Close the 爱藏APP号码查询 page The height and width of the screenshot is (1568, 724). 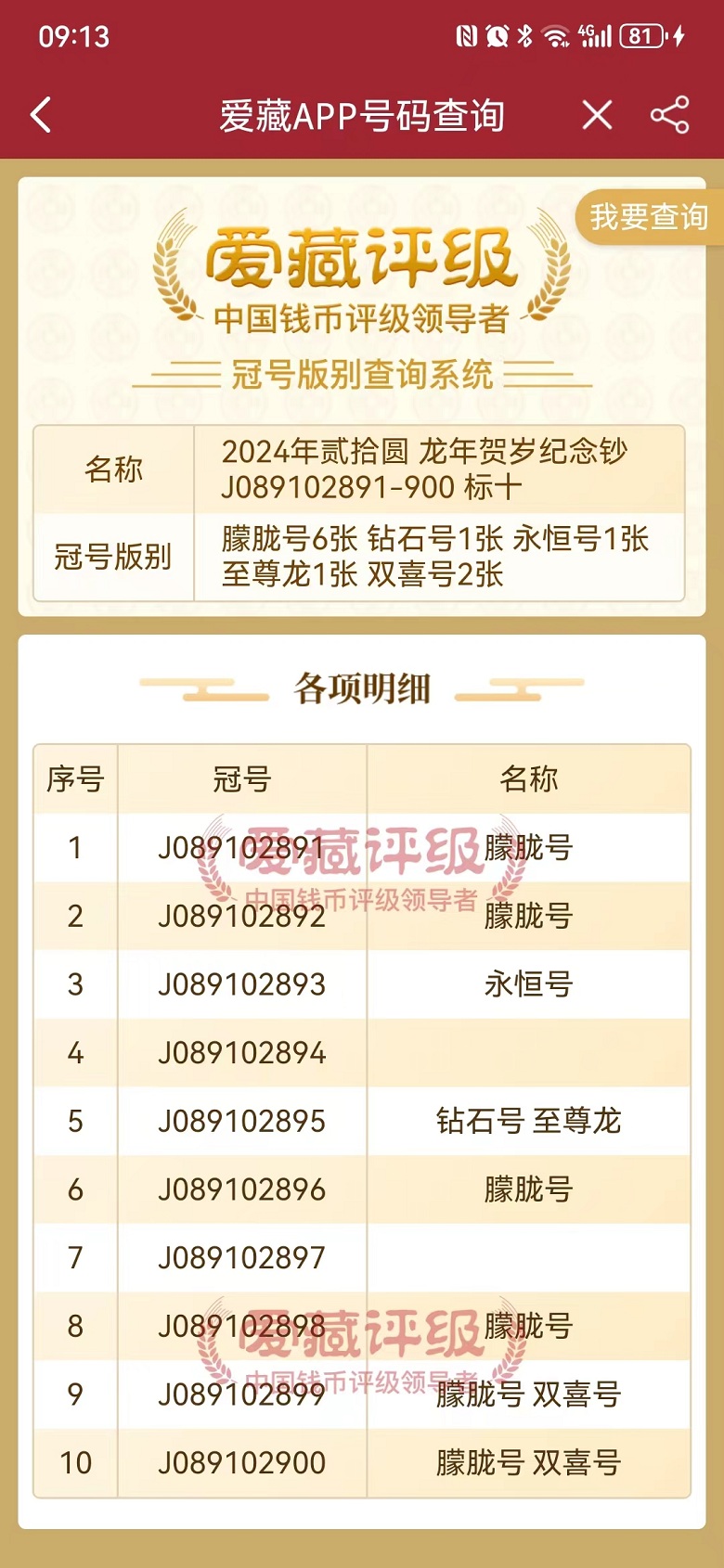597,116
